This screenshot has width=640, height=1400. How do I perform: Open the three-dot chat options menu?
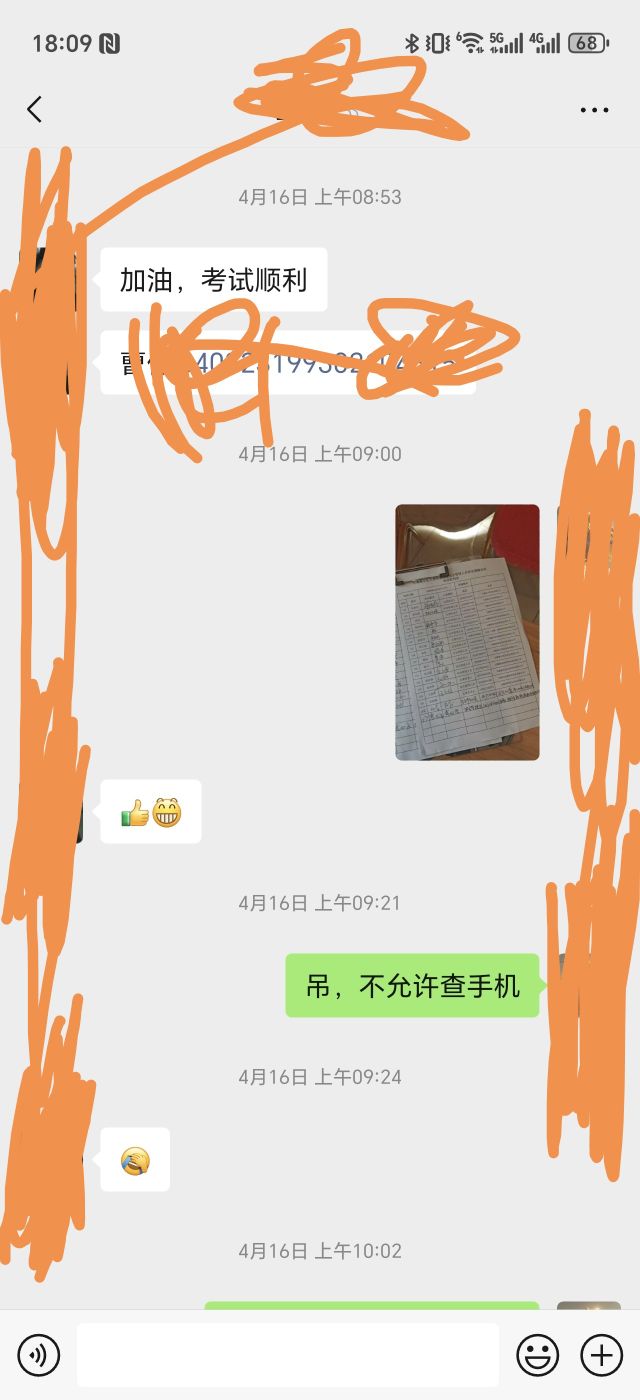point(594,110)
